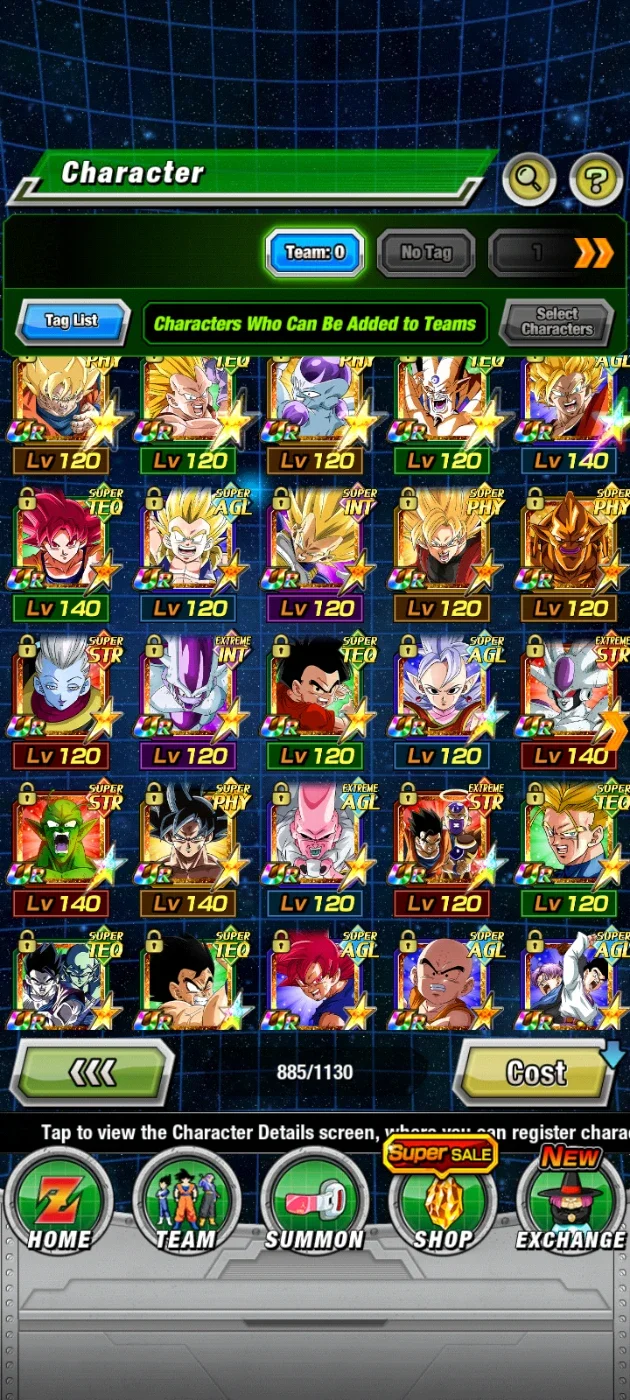The height and width of the screenshot is (1400, 630).
Task: Go back with the green triple-arrow button
Action: click(x=92, y=1073)
